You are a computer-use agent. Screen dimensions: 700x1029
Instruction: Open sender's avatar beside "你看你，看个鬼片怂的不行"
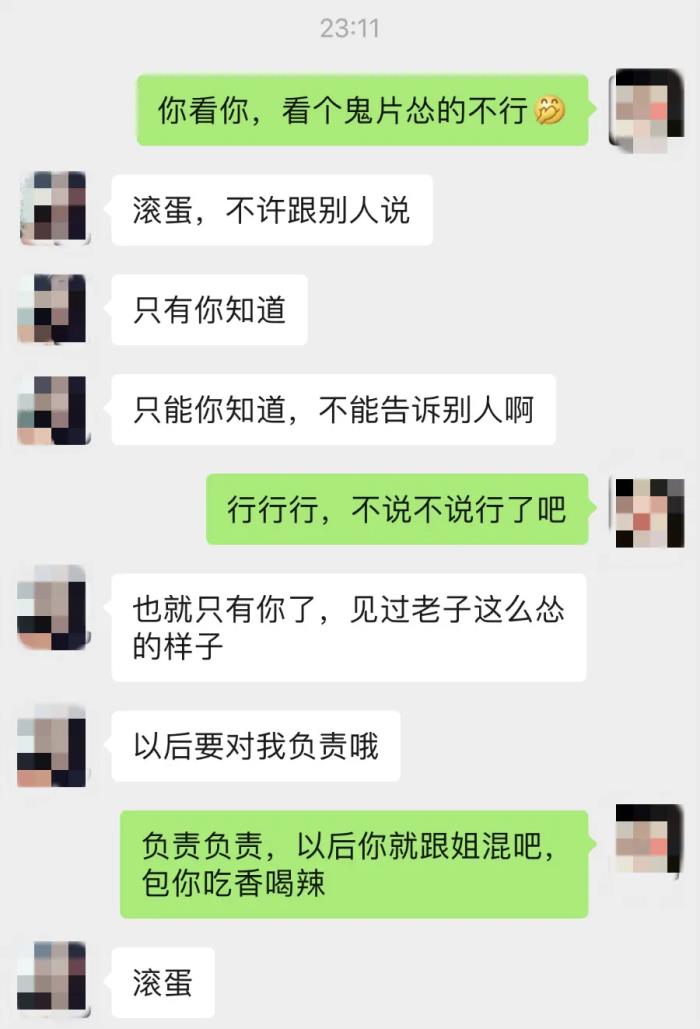647,109
